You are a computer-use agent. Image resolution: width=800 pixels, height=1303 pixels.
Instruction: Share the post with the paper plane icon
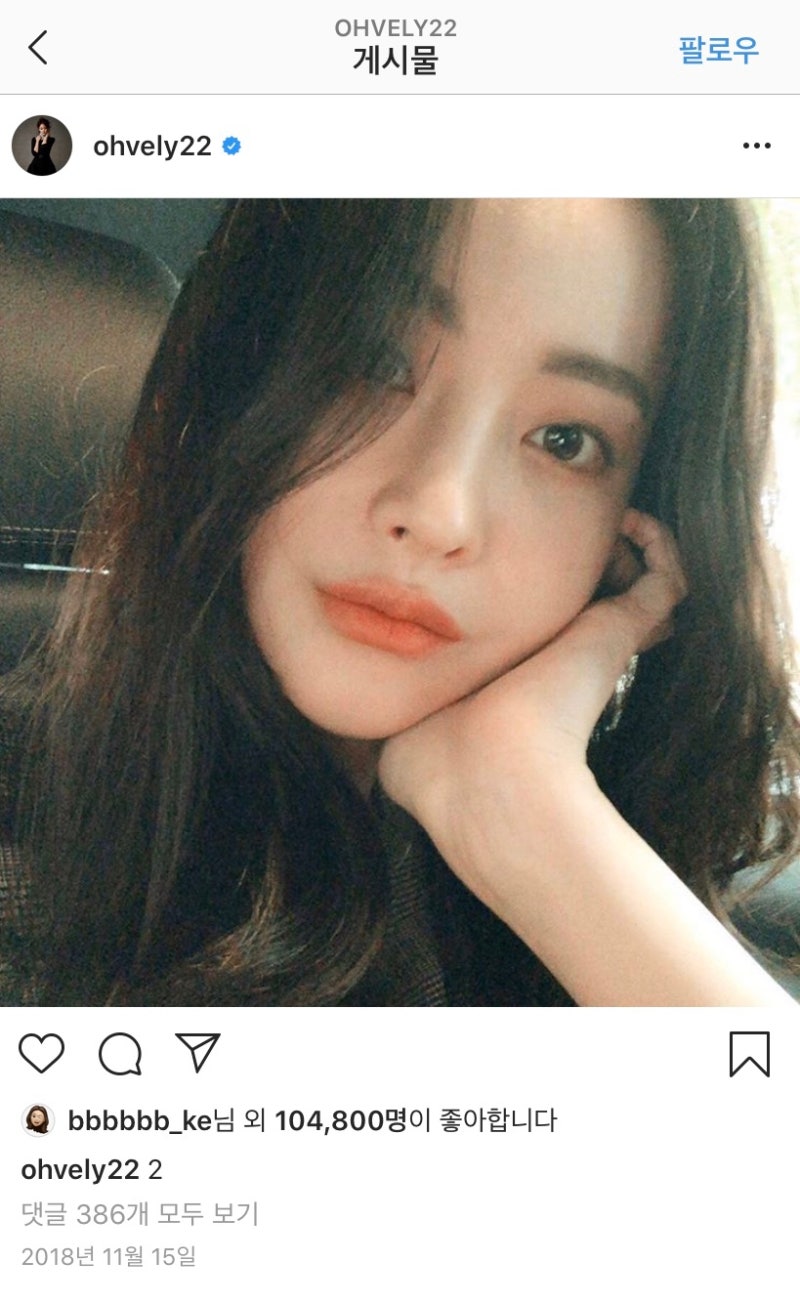point(197,1052)
